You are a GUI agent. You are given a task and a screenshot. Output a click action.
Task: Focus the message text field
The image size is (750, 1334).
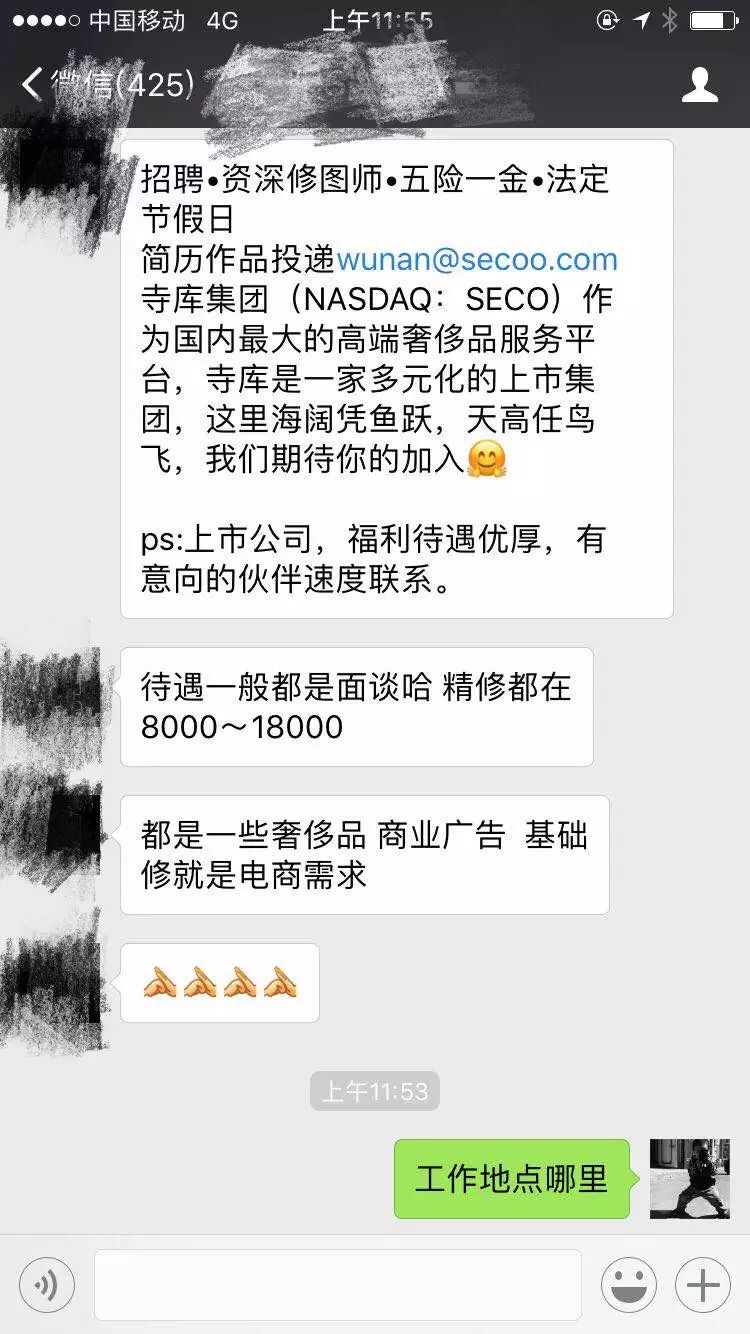tap(338, 1285)
